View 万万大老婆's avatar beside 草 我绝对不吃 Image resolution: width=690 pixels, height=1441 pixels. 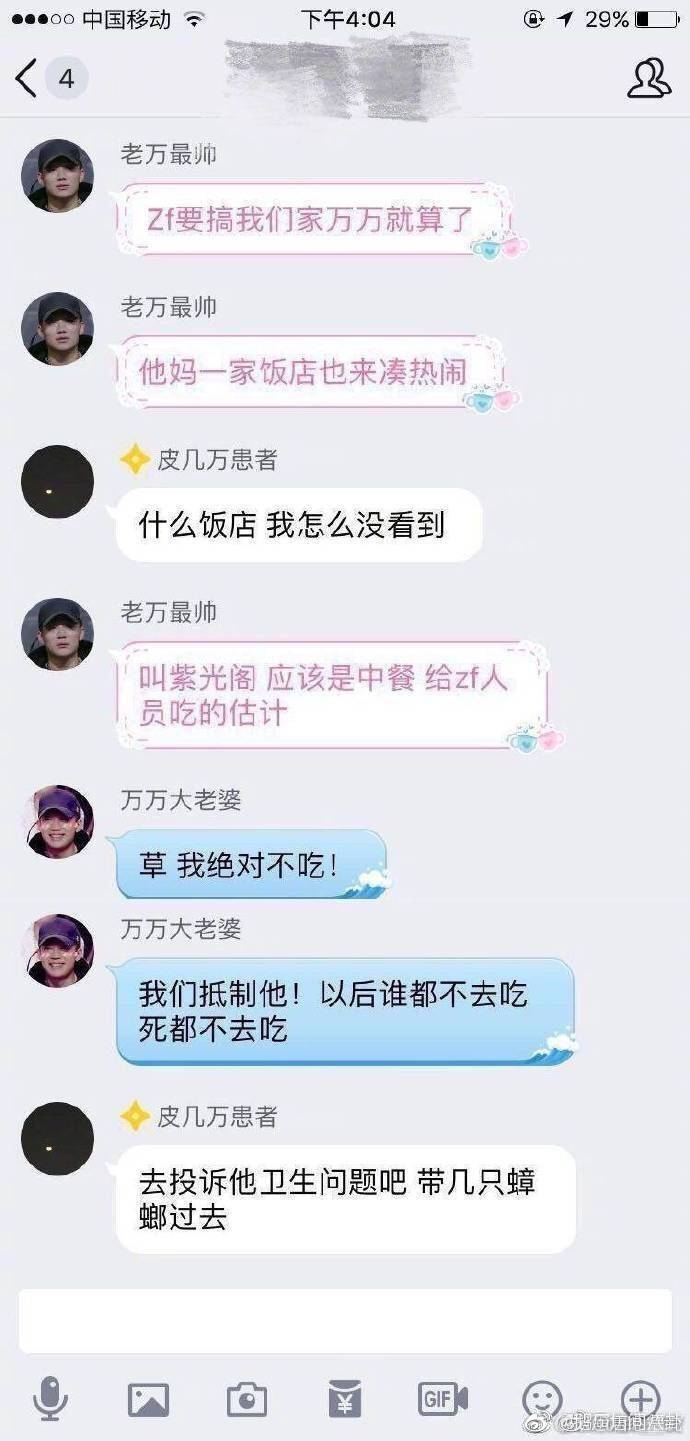58,821
